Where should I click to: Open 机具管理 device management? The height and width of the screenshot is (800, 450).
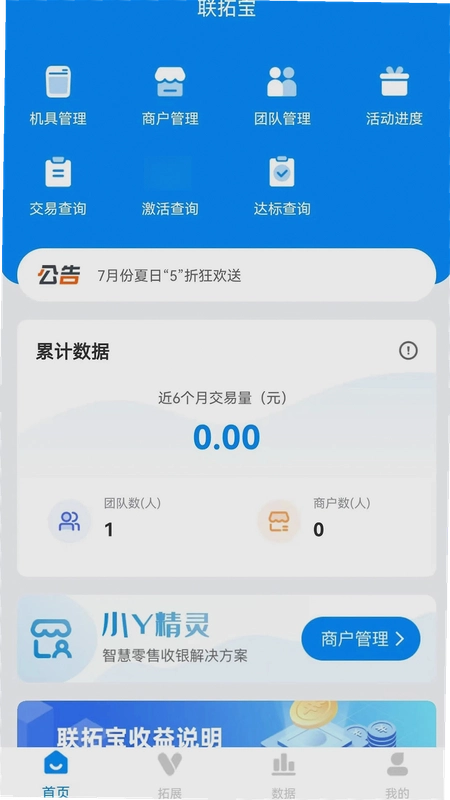click(x=58, y=96)
